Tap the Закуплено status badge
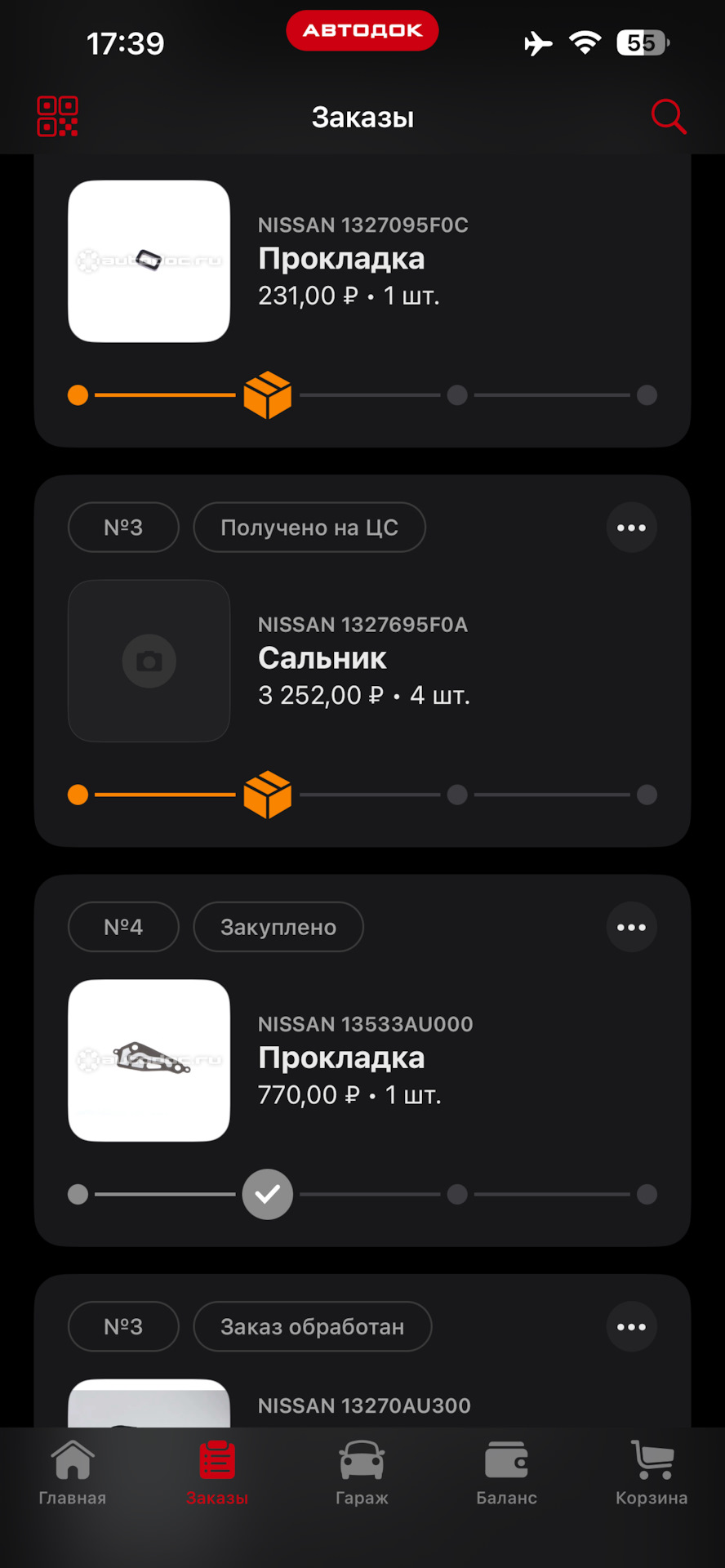Image resolution: width=725 pixels, height=1568 pixels. 278,927
